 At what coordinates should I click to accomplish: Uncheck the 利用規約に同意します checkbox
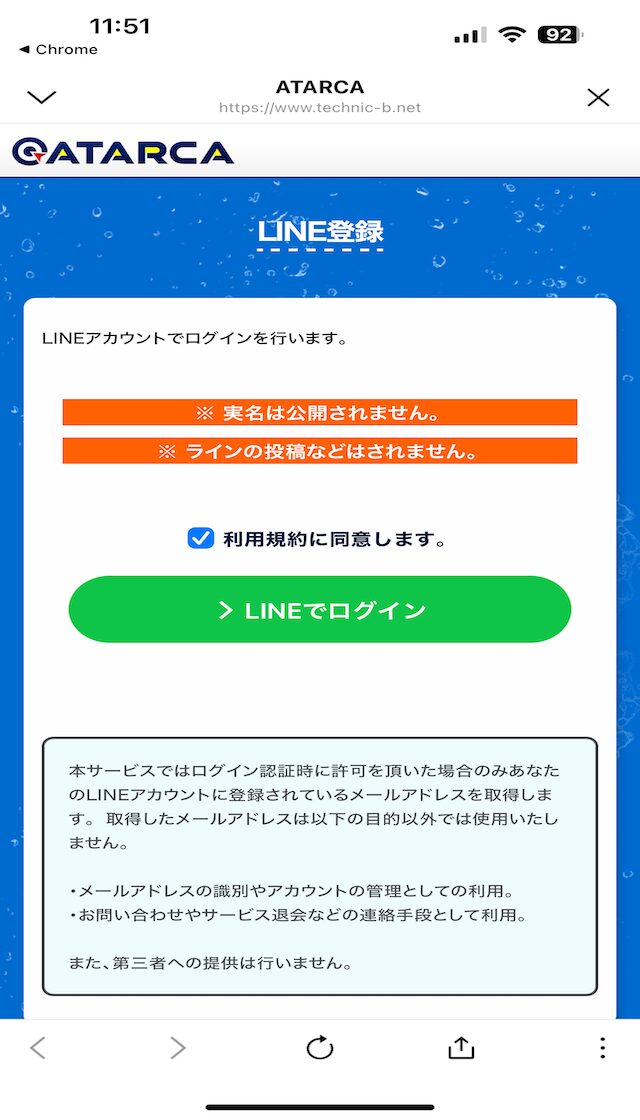pos(201,539)
